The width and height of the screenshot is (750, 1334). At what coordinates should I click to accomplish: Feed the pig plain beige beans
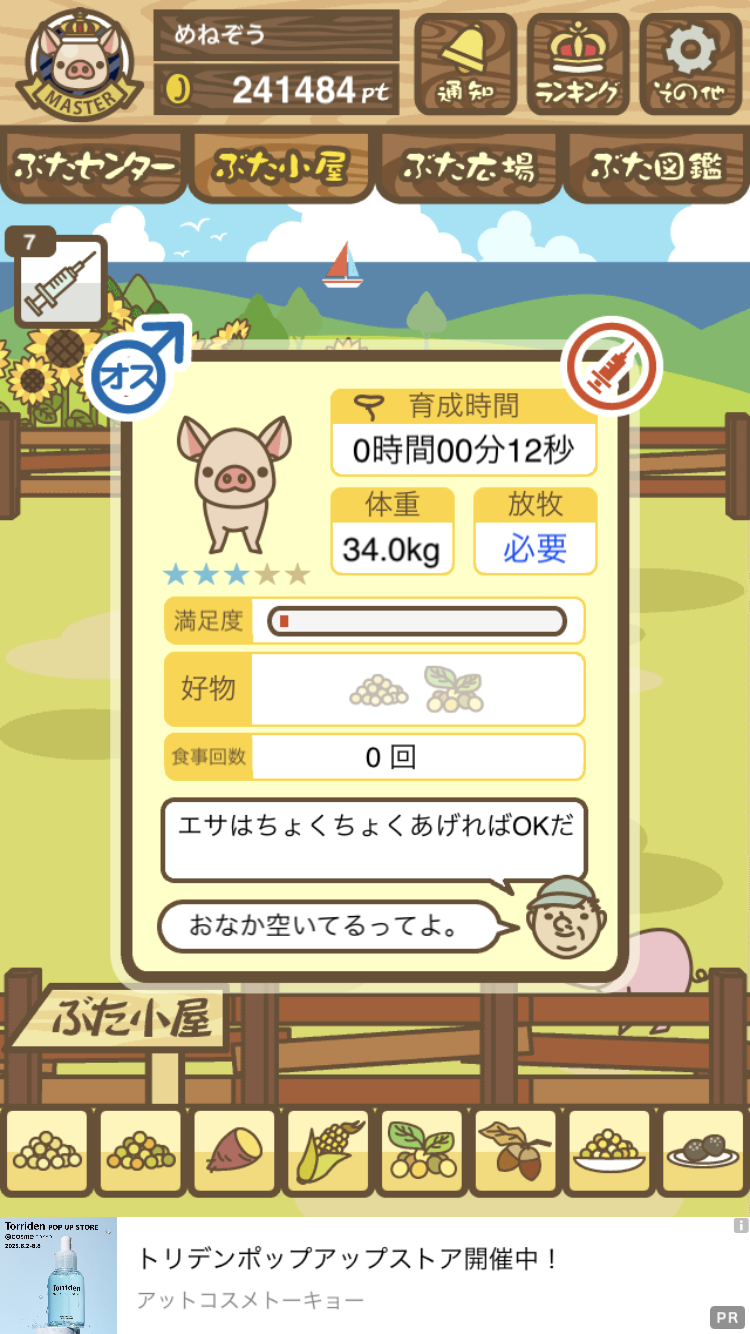click(47, 1152)
